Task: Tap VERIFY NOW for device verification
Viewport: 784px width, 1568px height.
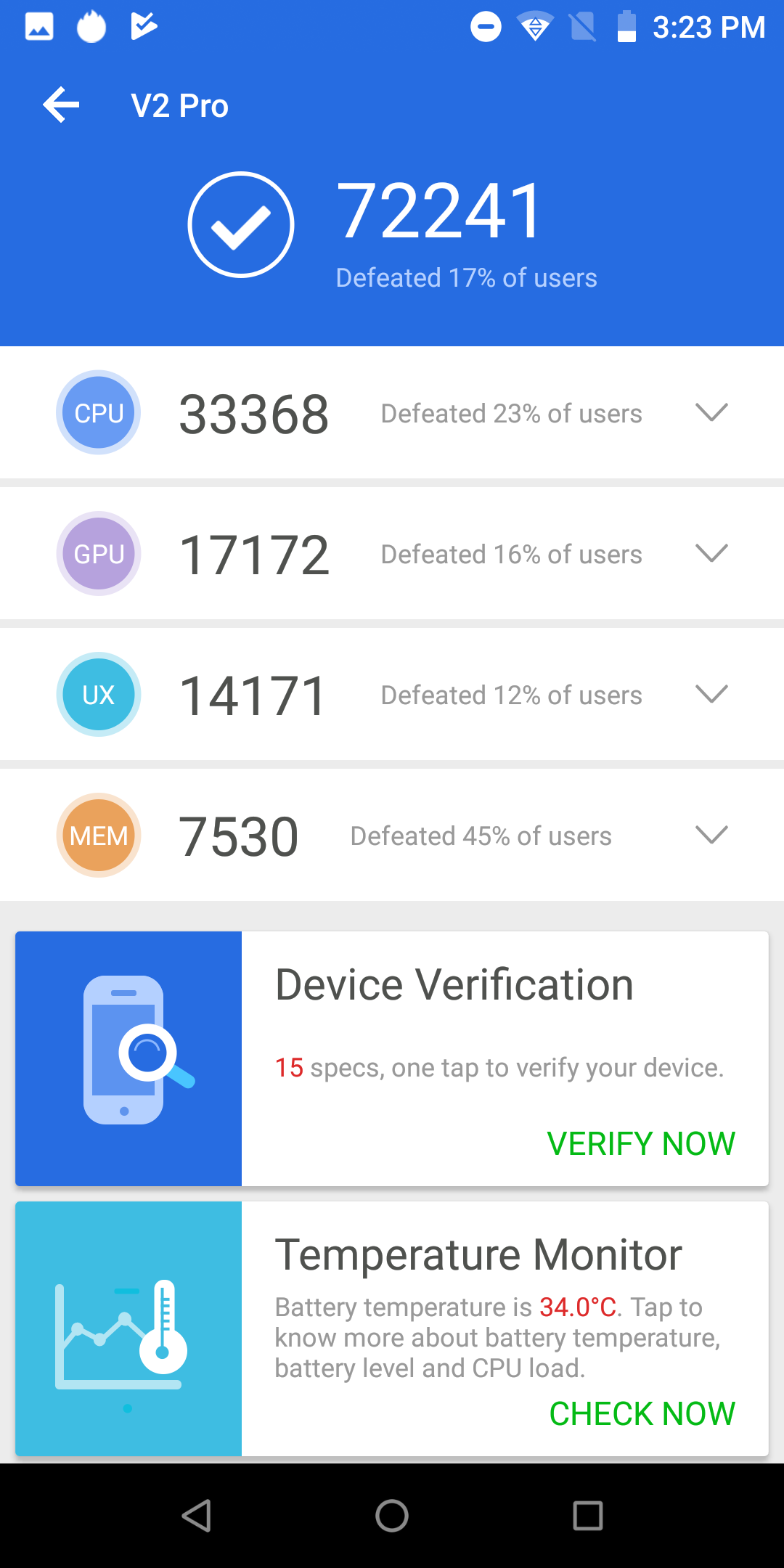Action: tap(641, 1143)
